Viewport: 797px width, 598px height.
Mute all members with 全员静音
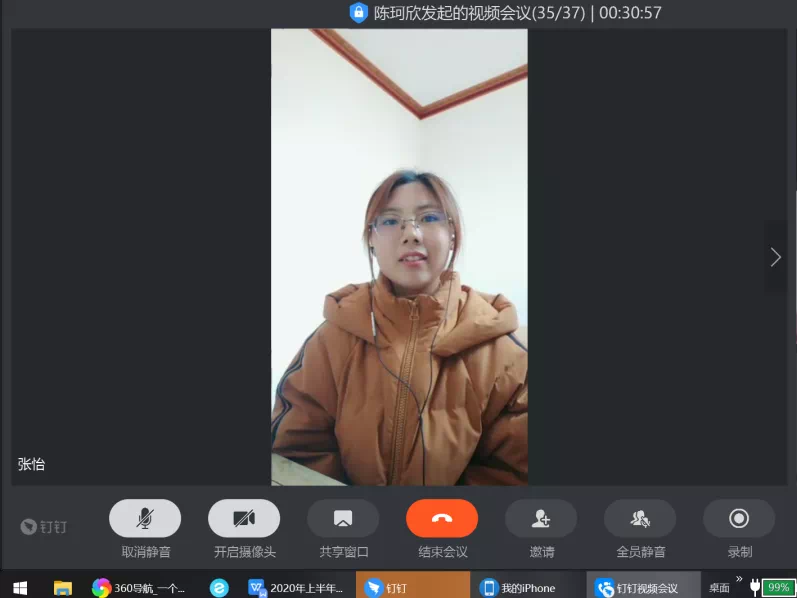click(x=640, y=518)
